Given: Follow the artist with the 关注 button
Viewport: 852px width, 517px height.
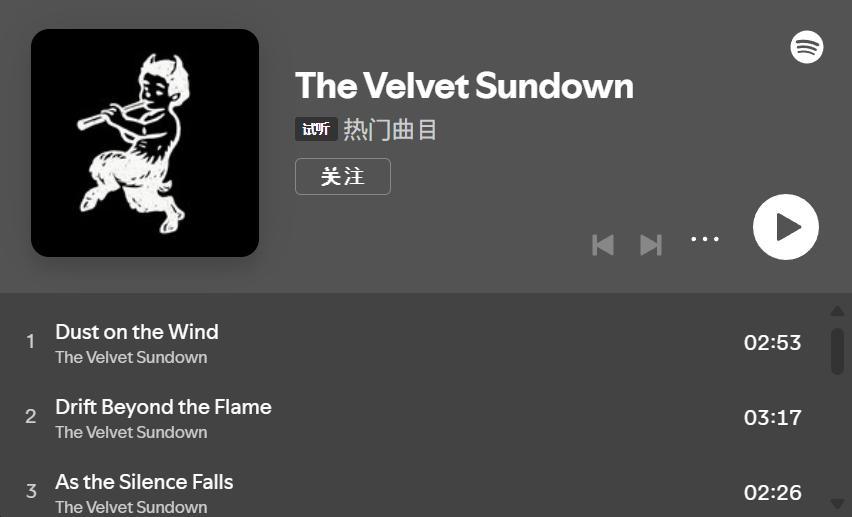Looking at the screenshot, I should click(x=342, y=177).
